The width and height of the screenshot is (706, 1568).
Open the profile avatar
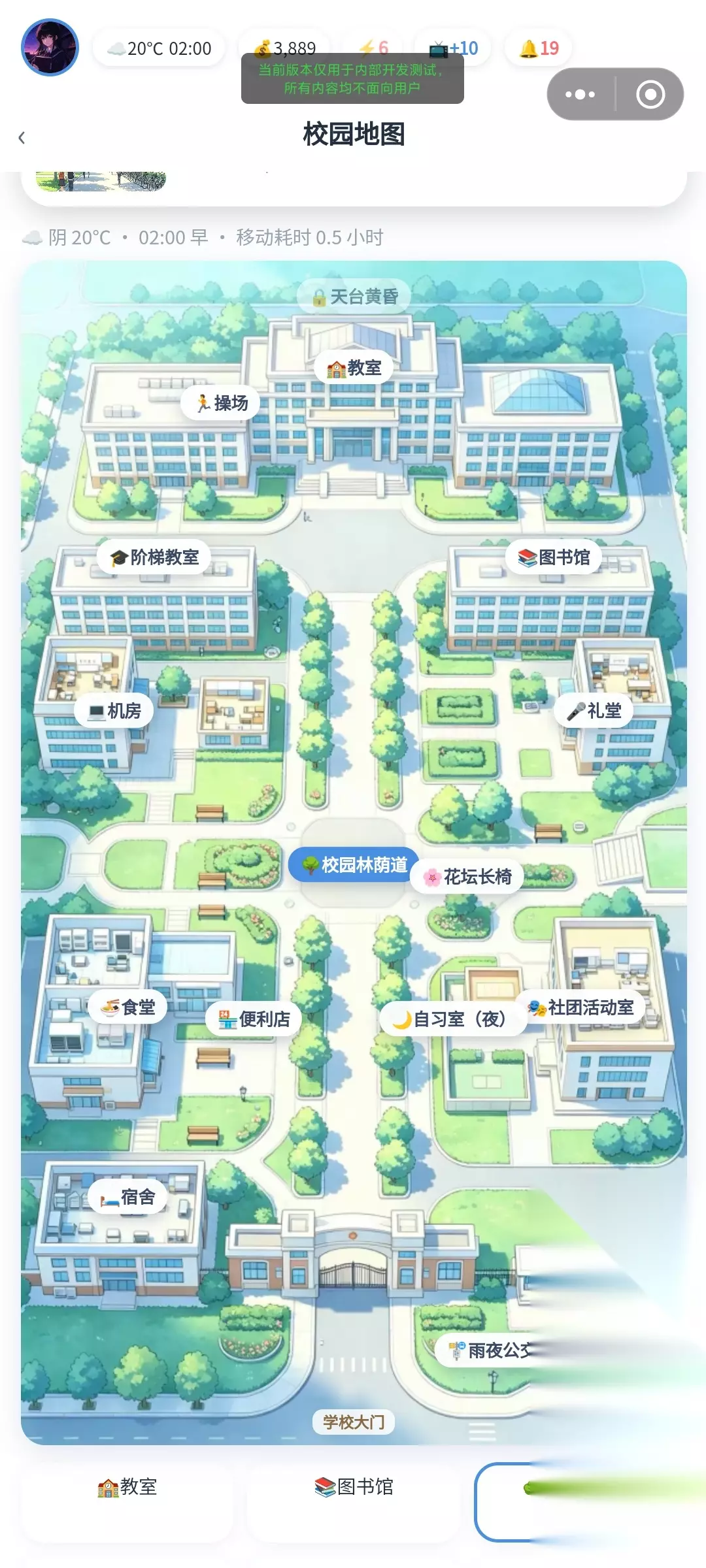point(50,47)
